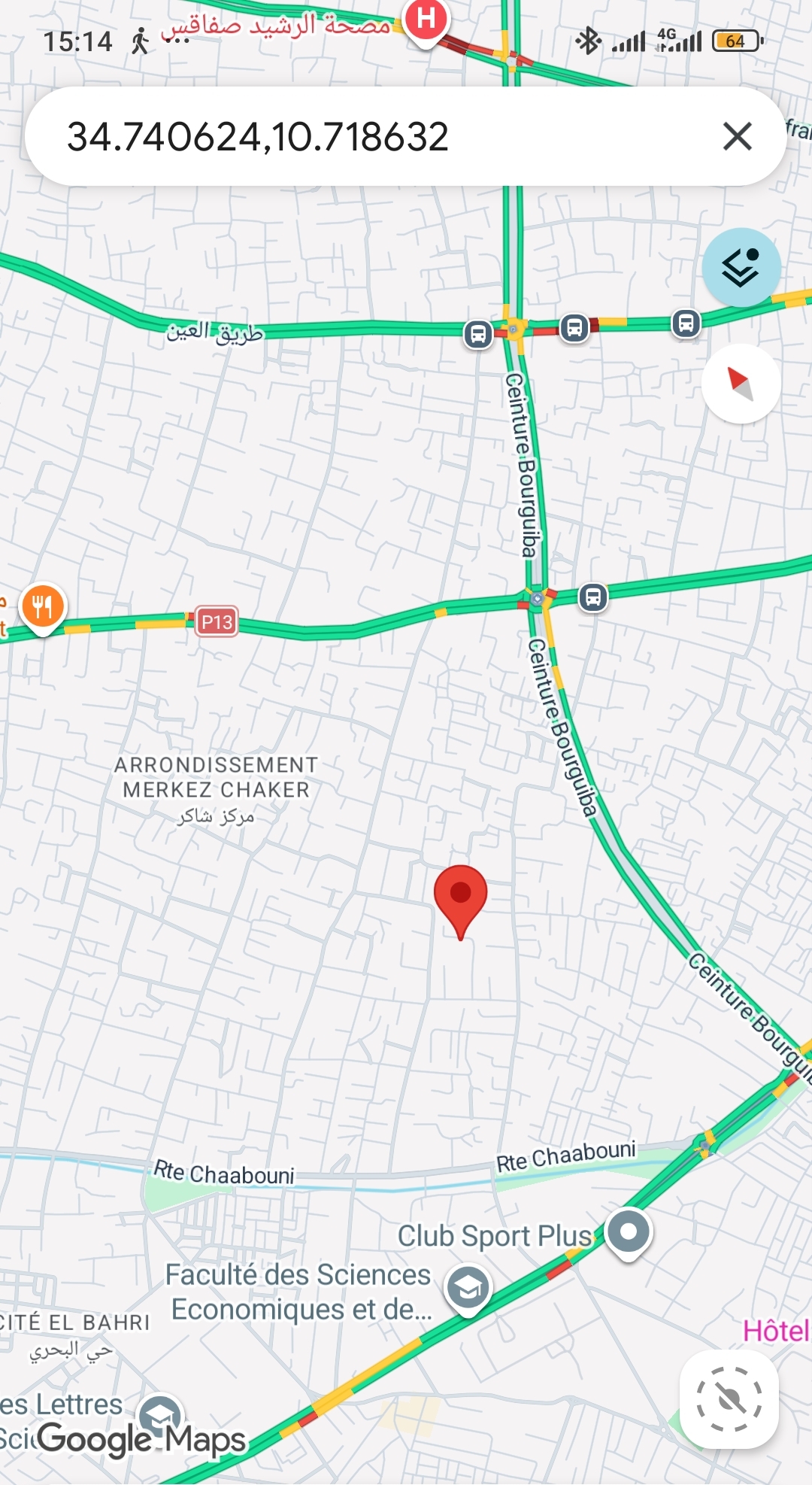Tap the bus stop icon on Ceinture Bourguiba
Viewport: 812px width, 1485px height.
click(594, 597)
